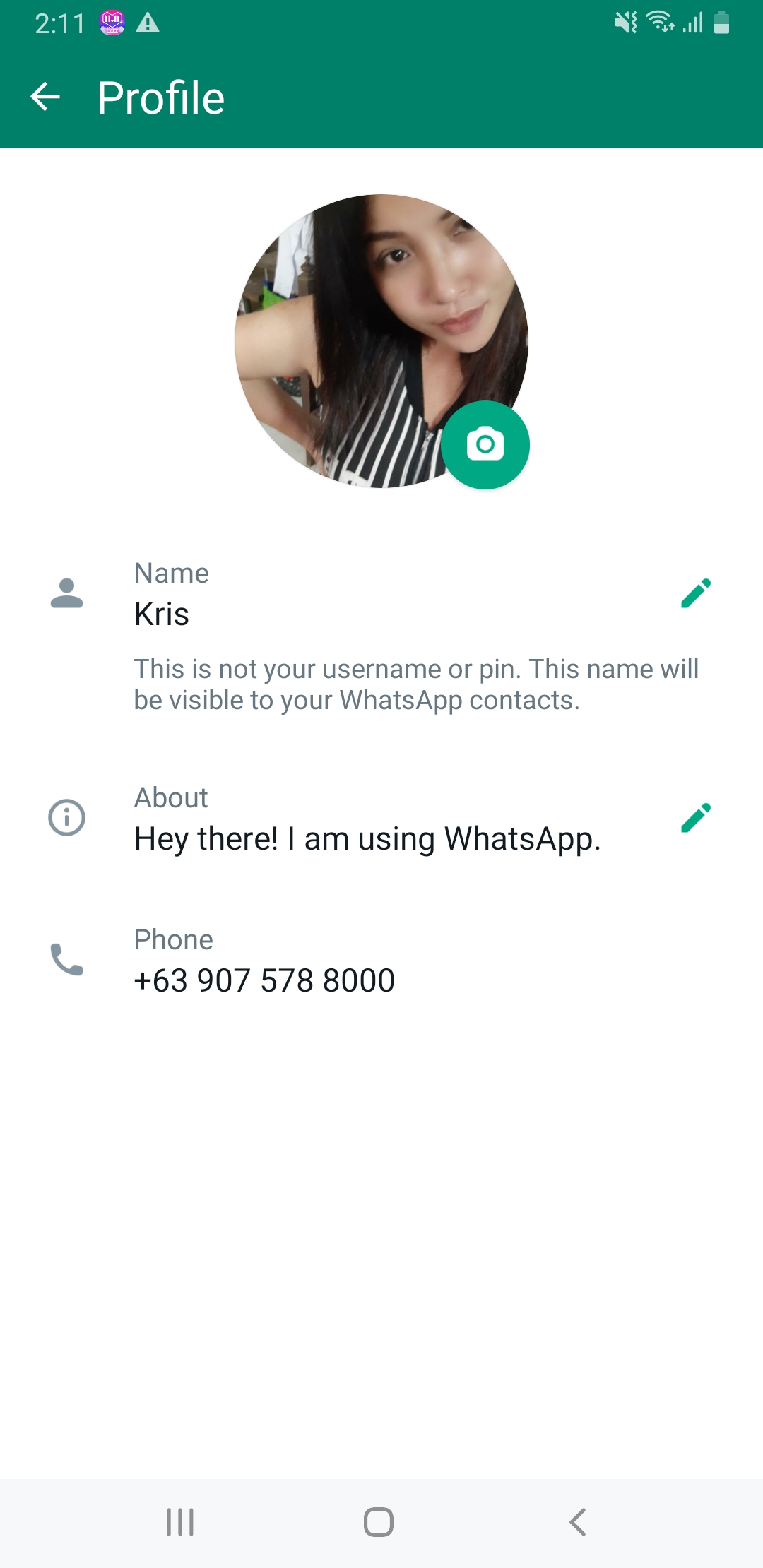The height and width of the screenshot is (1568, 763).
Task: View the profile picture full size
Action: (x=381, y=340)
